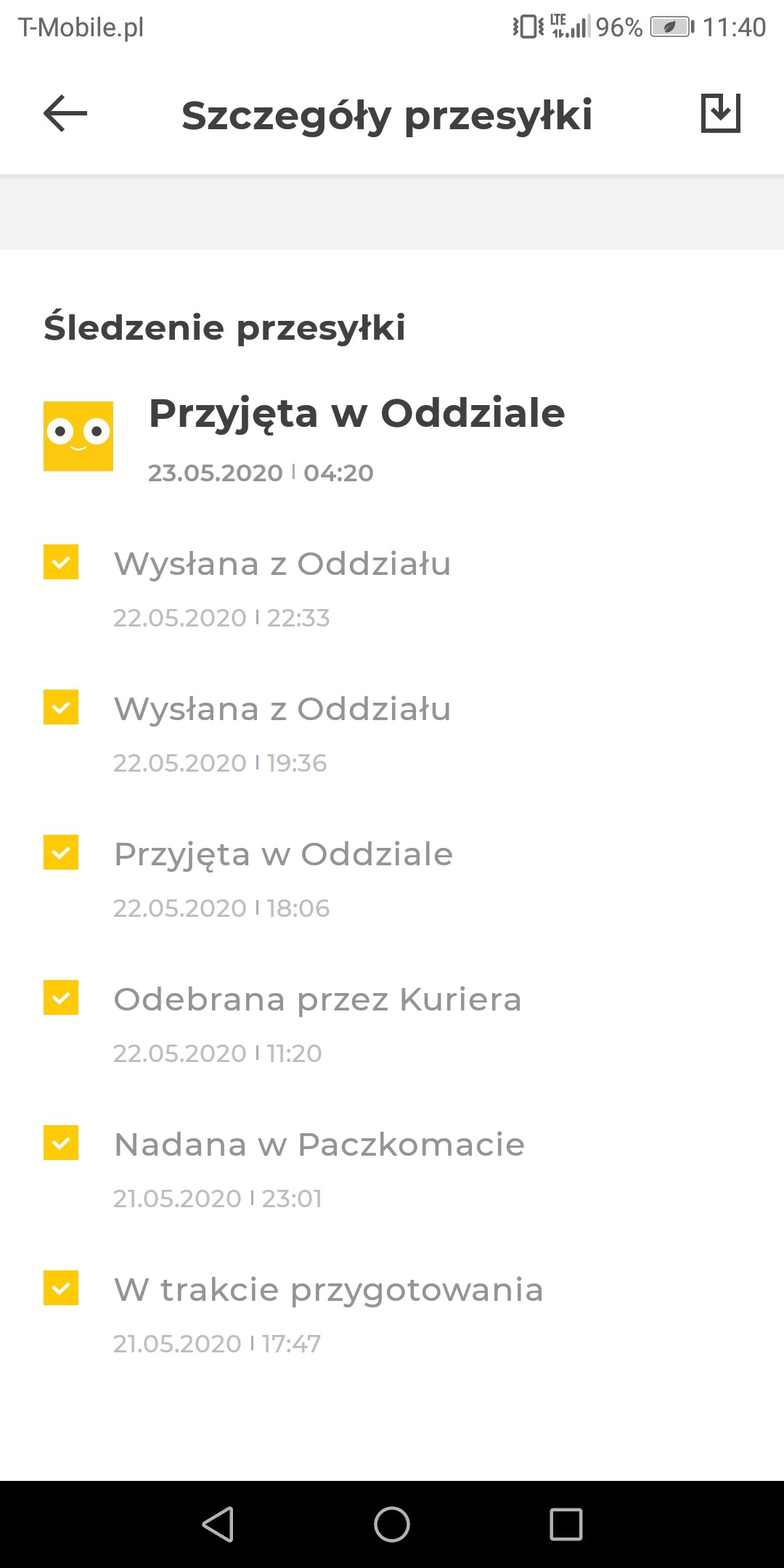Screen dimensions: 784x1568
Task: Go back from Szczegóły przesyłki screen
Action: pyautogui.click(x=65, y=114)
